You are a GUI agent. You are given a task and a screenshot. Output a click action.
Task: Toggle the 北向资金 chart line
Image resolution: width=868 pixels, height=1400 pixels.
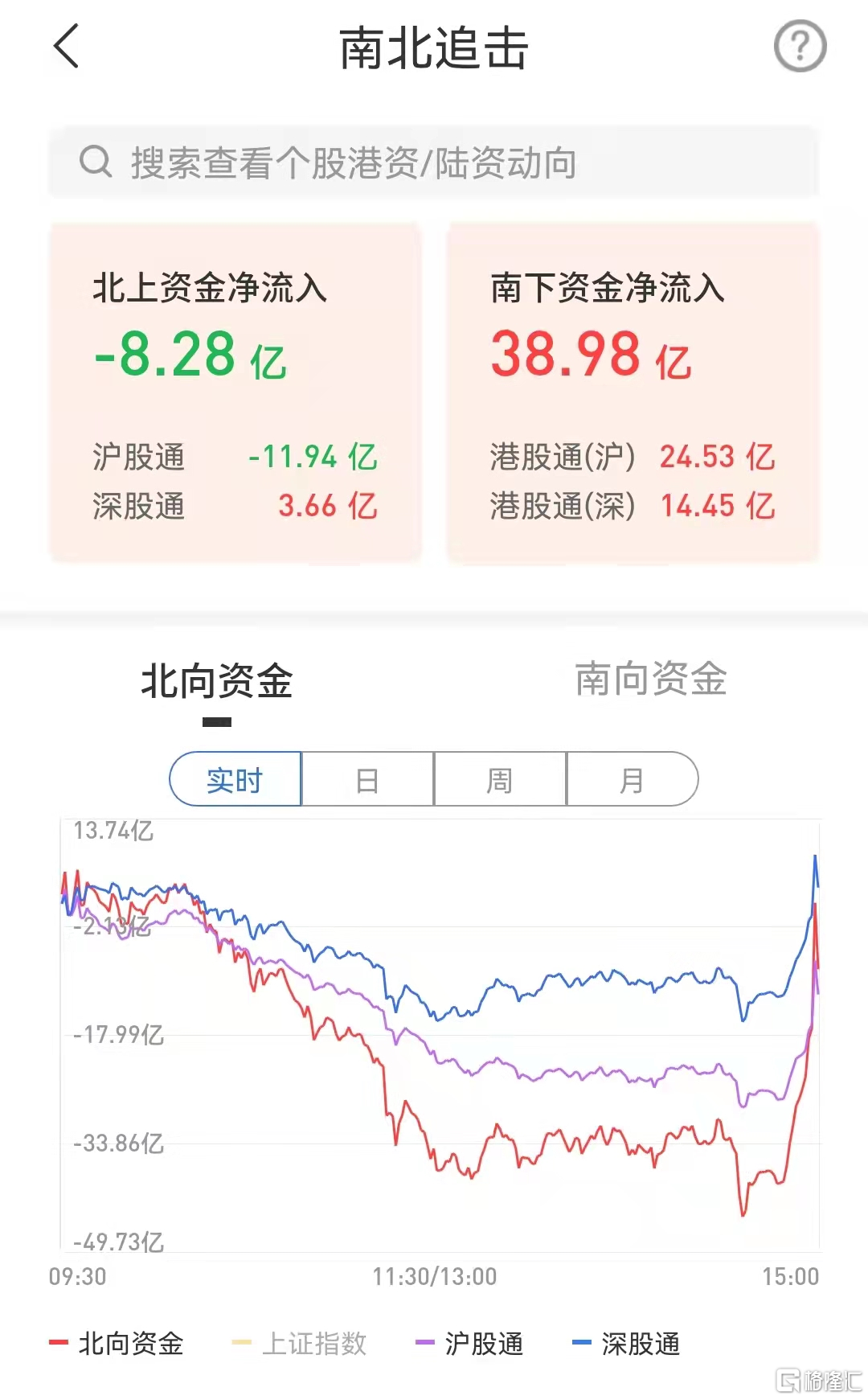(117, 1344)
